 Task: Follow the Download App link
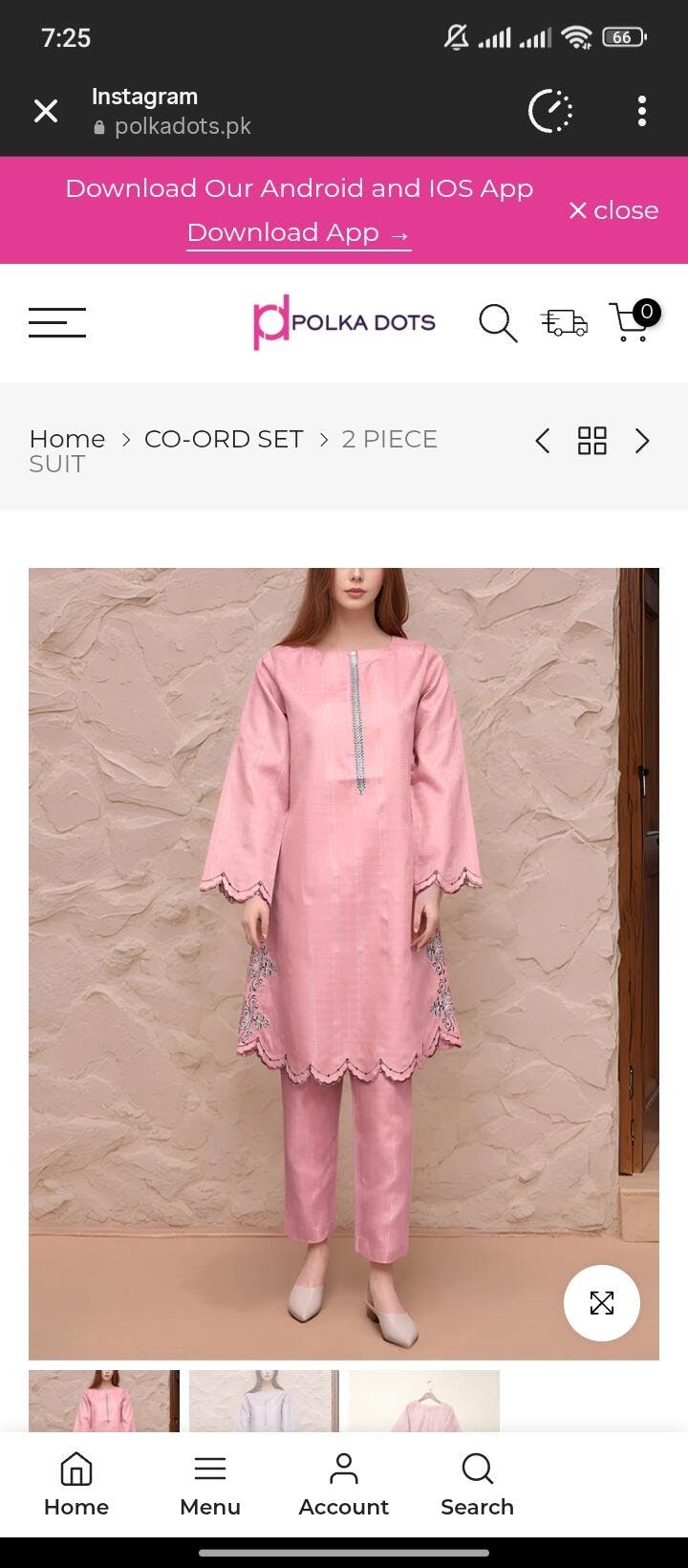(x=298, y=232)
